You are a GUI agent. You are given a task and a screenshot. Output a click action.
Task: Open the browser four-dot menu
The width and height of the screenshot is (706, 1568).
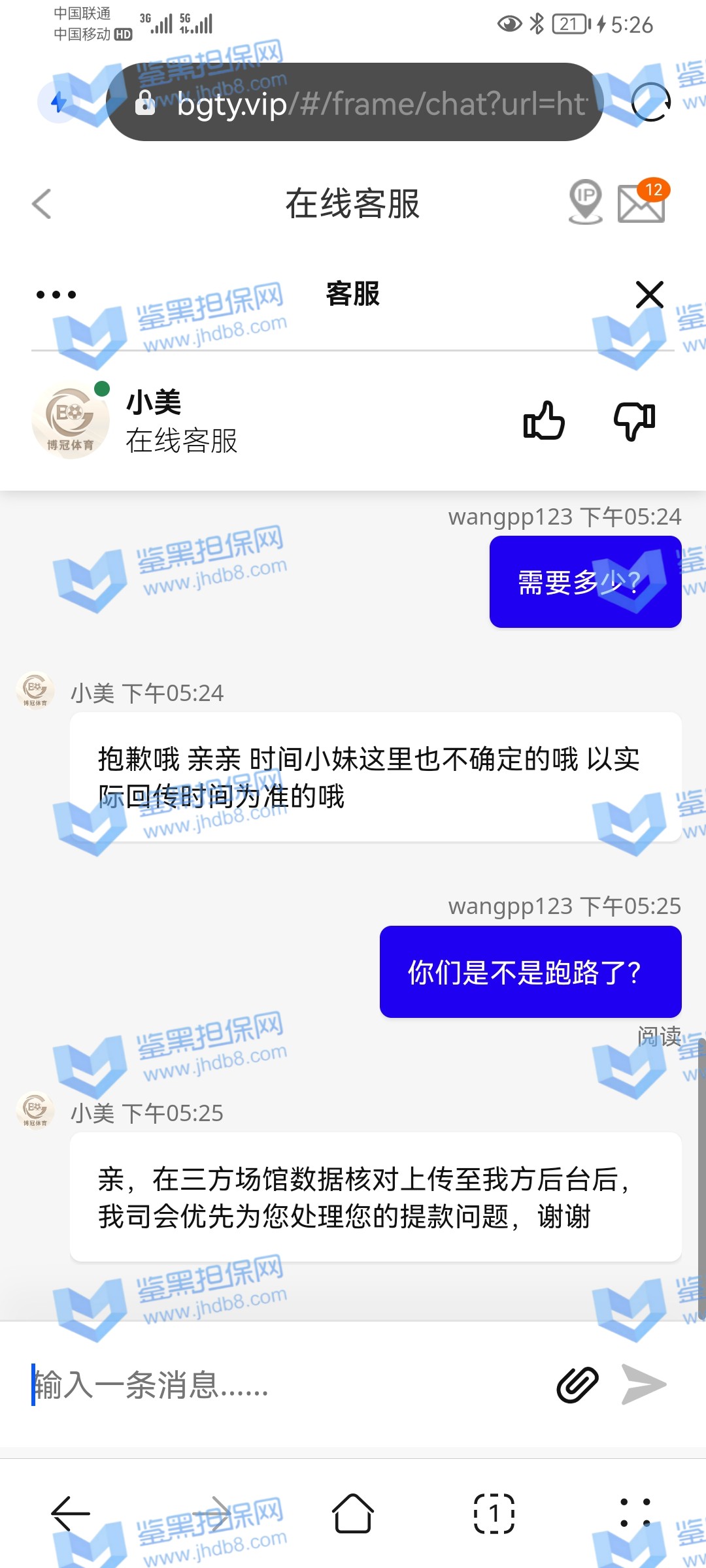[635, 1513]
